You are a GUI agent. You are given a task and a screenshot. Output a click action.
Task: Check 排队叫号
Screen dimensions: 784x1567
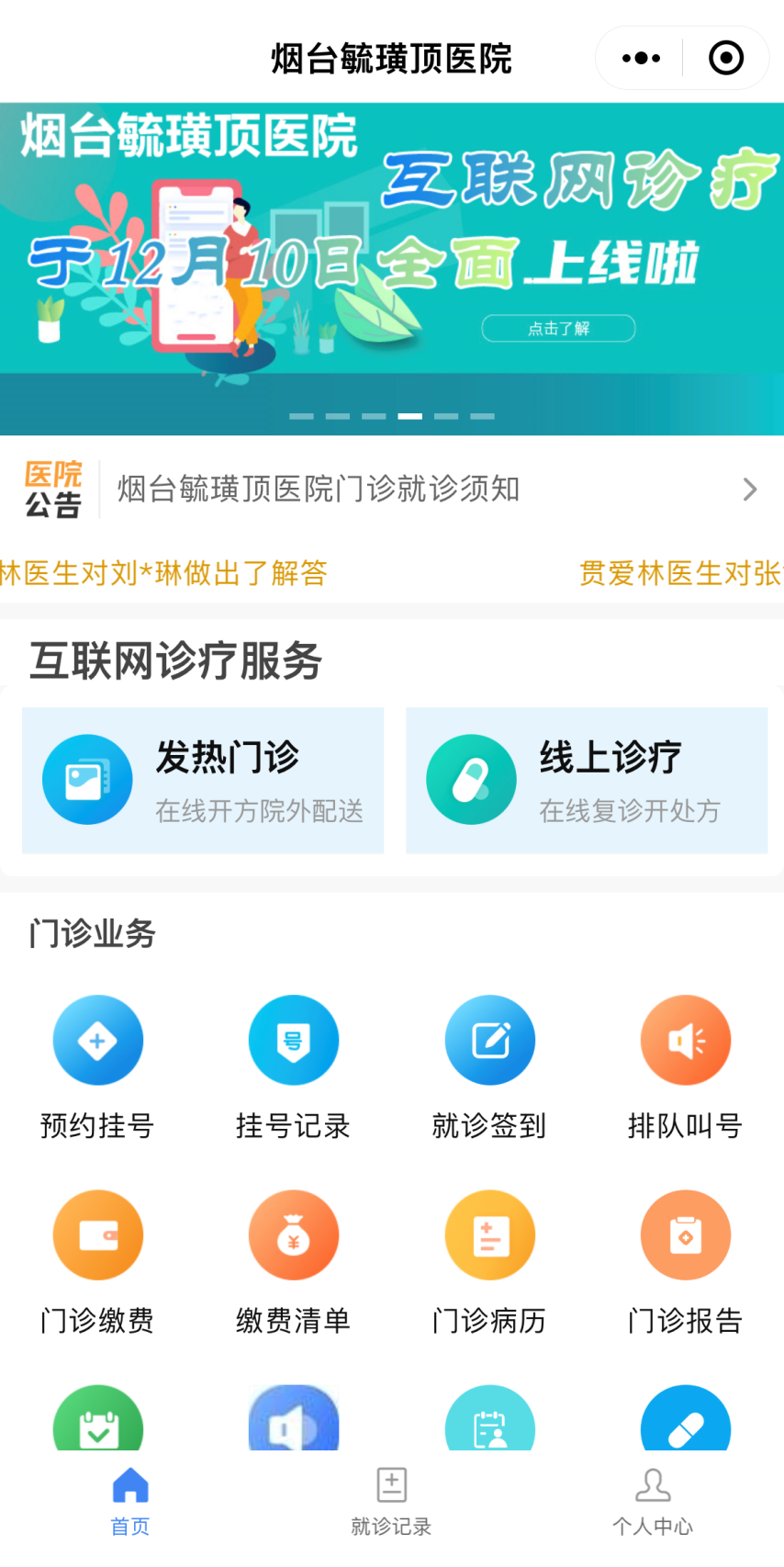point(685,1065)
